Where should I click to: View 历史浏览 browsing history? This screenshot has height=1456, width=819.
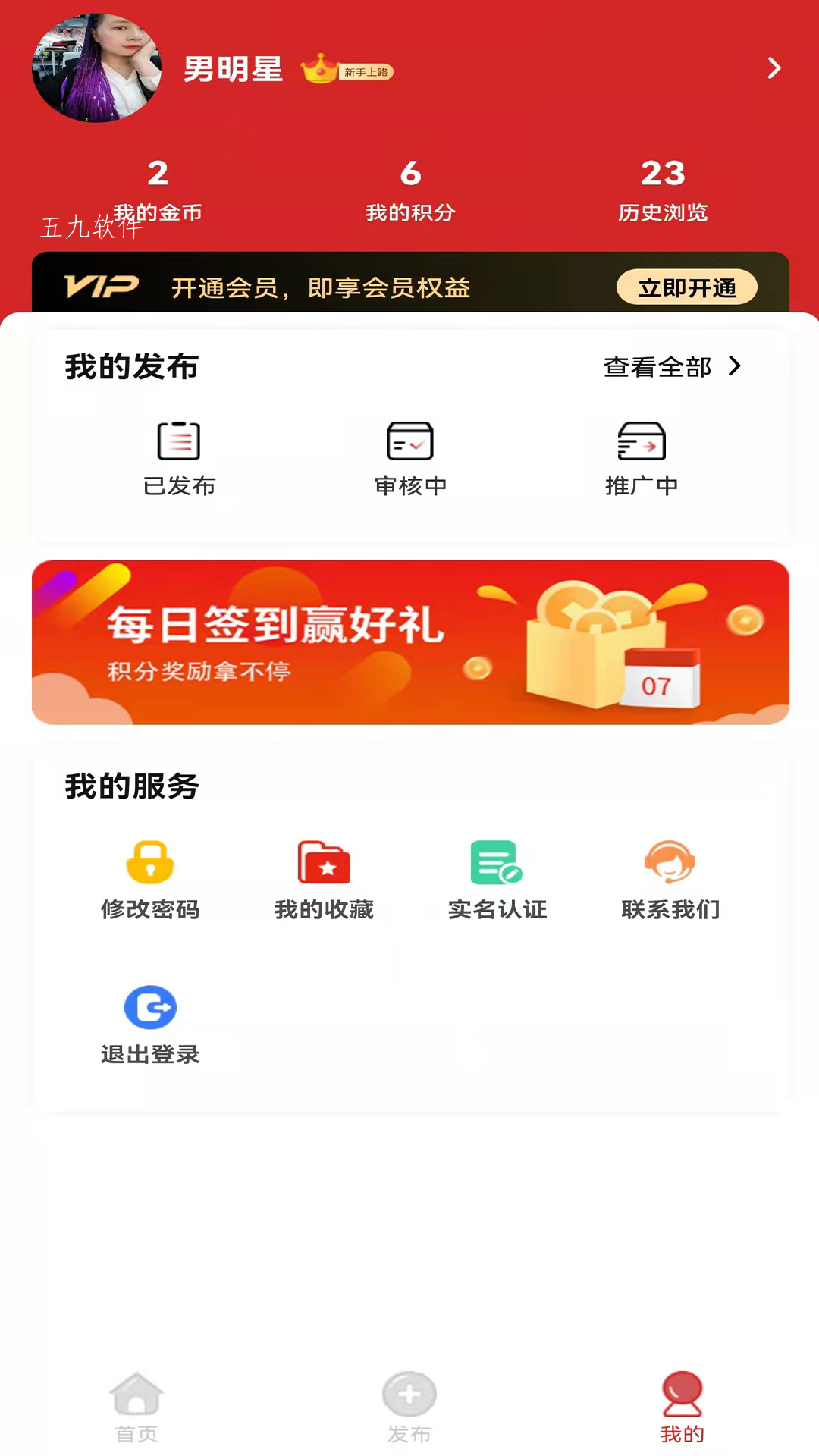[x=663, y=190]
